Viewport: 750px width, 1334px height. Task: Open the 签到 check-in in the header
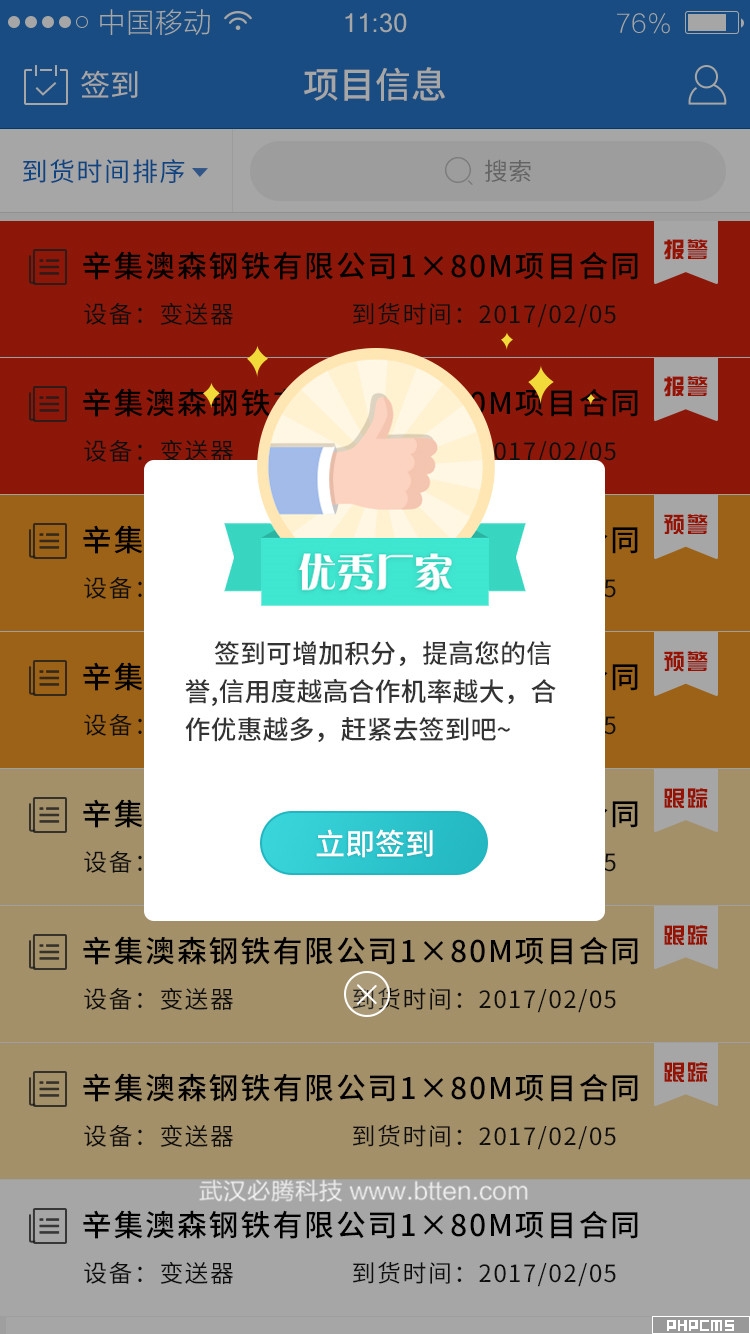pos(82,85)
